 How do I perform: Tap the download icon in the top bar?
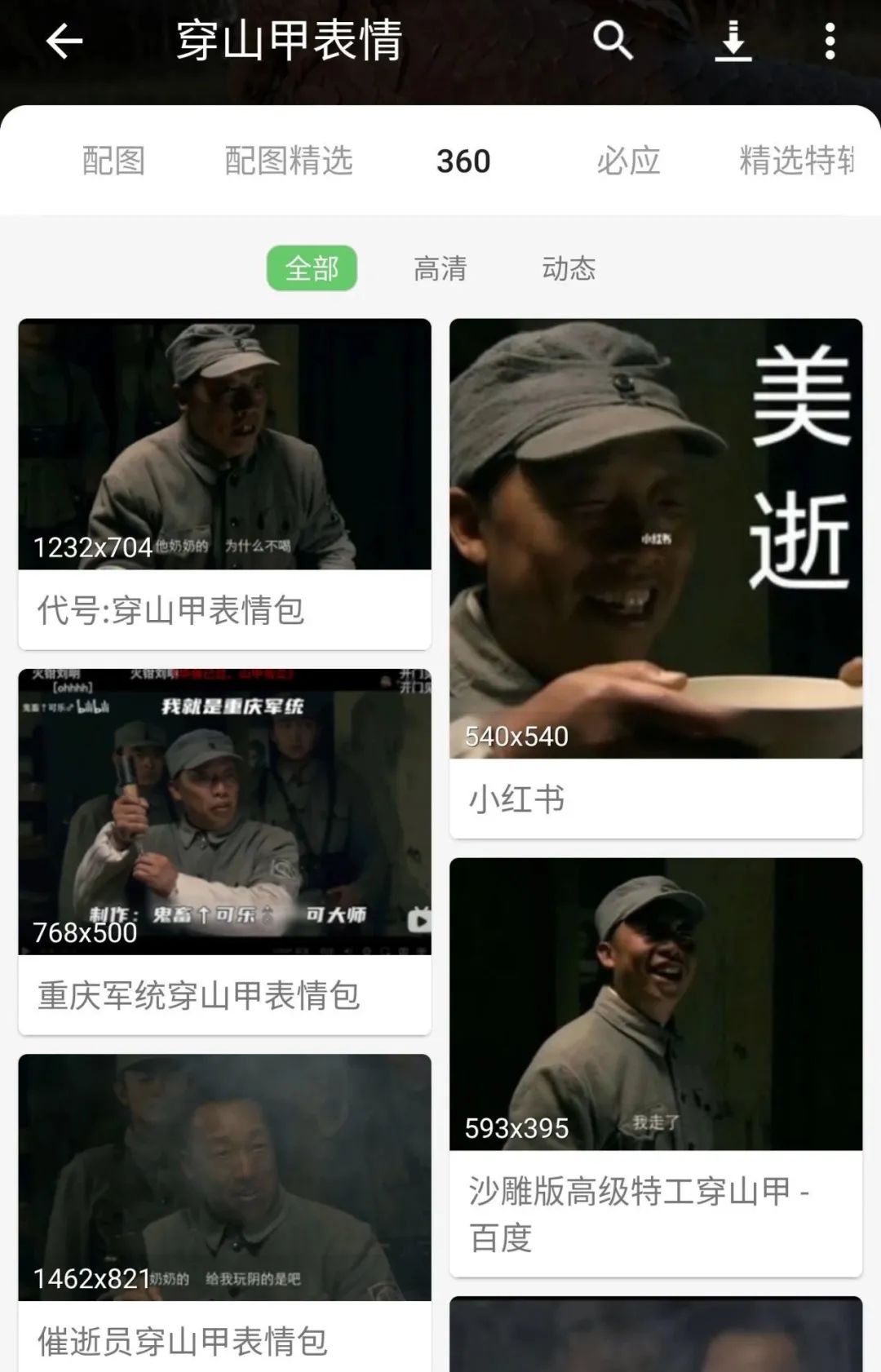pos(733,42)
